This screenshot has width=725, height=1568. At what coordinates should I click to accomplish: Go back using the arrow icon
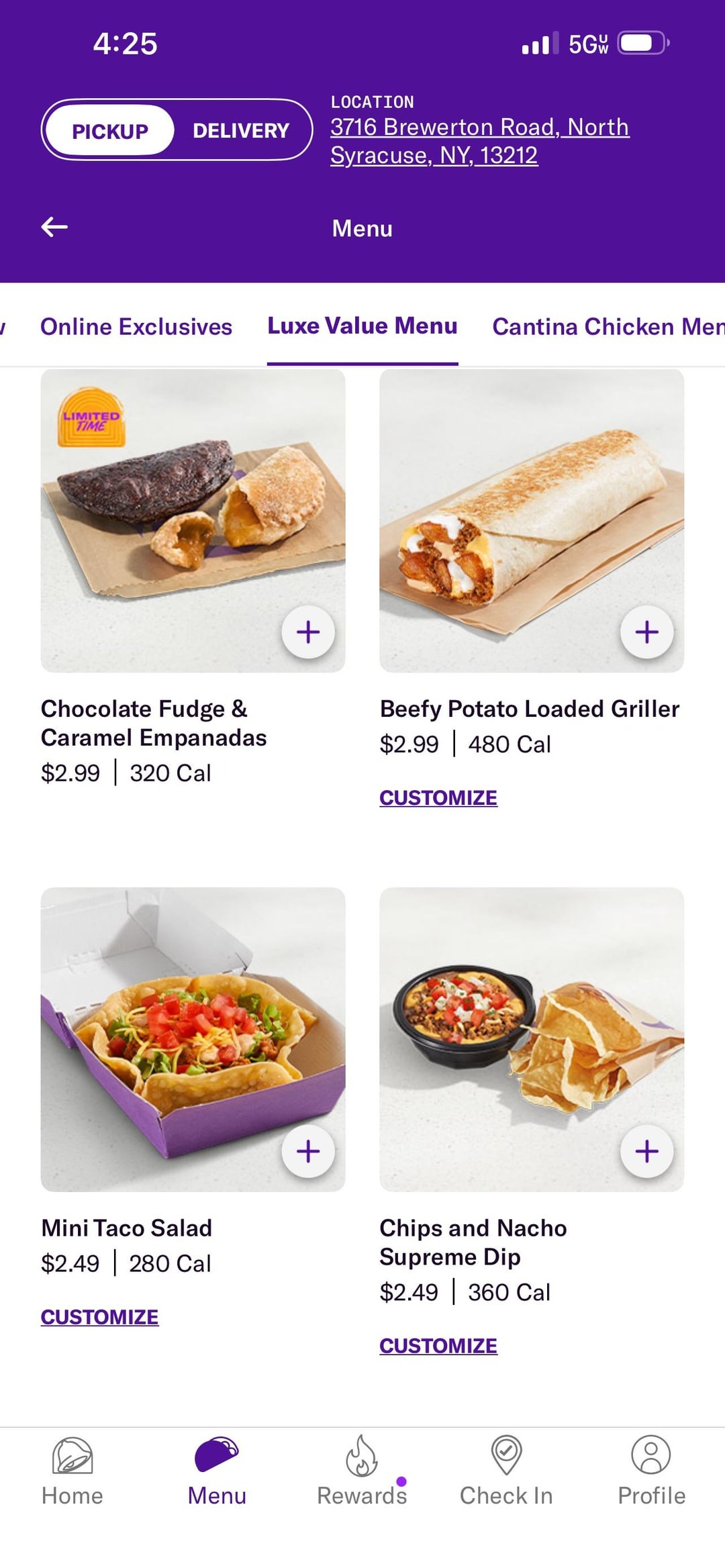[x=54, y=228]
